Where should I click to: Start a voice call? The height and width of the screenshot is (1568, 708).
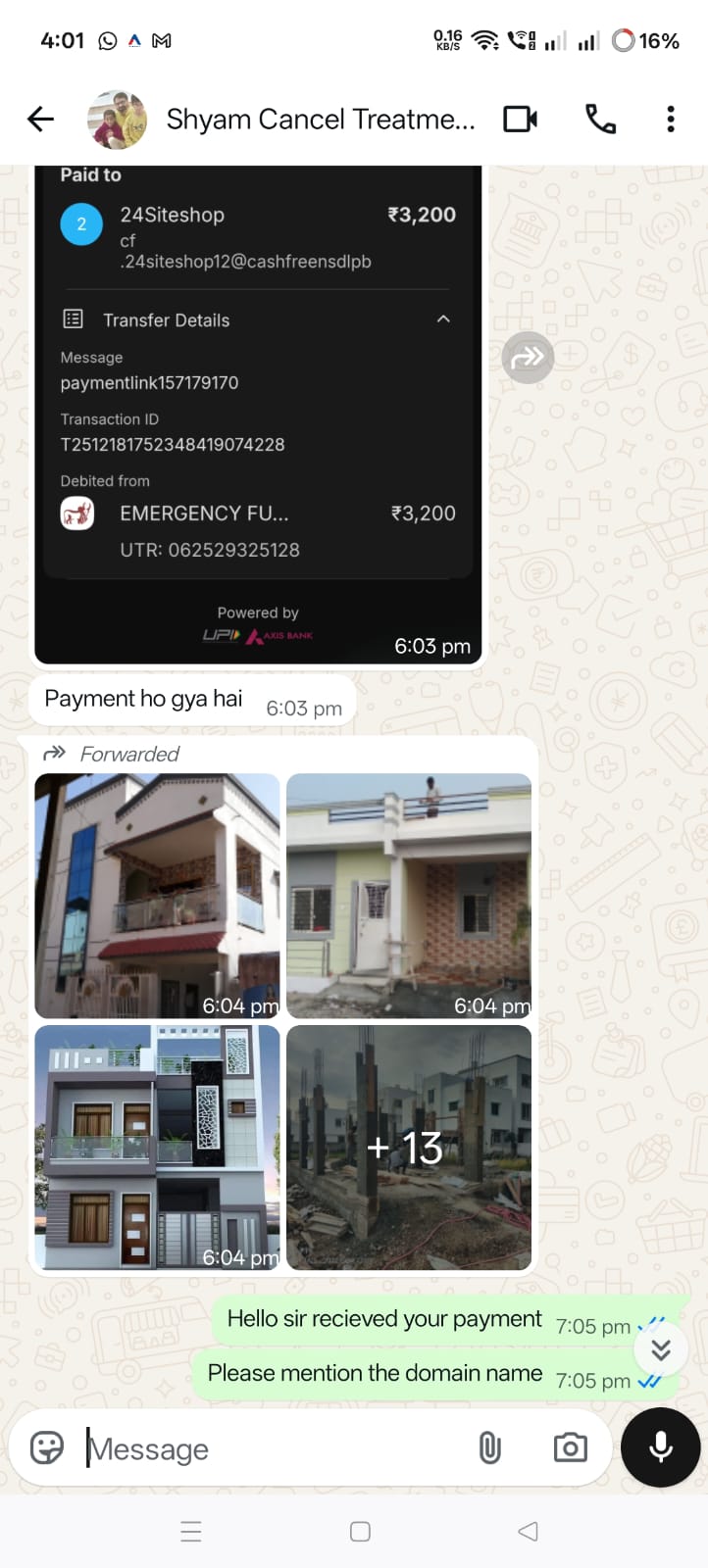pyautogui.click(x=600, y=120)
